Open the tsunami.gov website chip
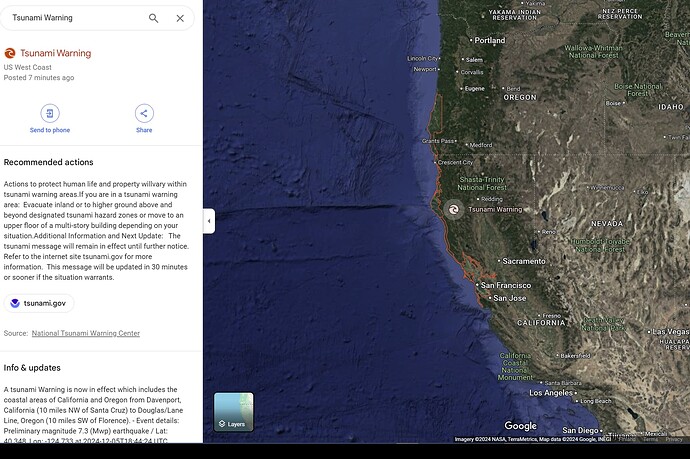 [x=39, y=303]
